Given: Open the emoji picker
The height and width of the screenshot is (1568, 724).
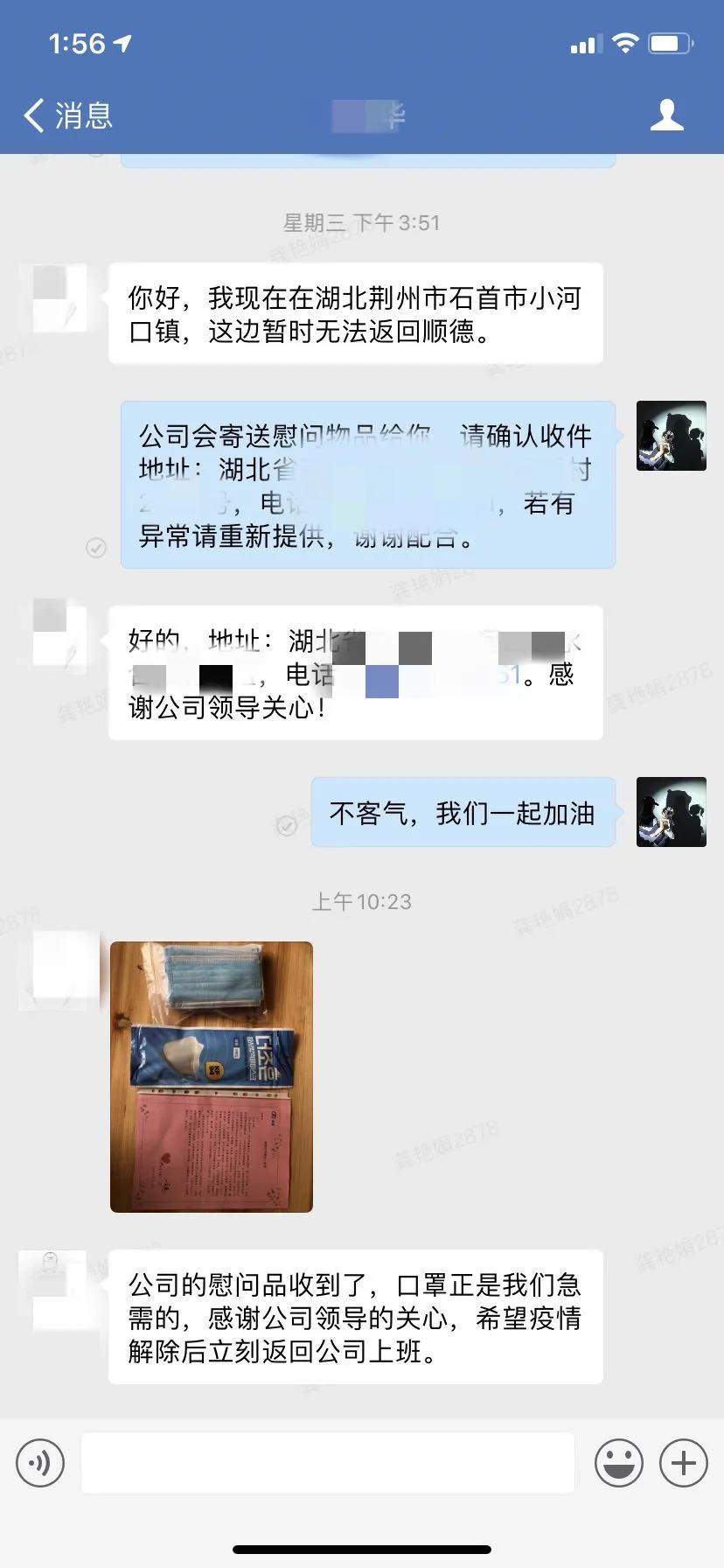Looking at the screenshot, I should (619, 1462).
